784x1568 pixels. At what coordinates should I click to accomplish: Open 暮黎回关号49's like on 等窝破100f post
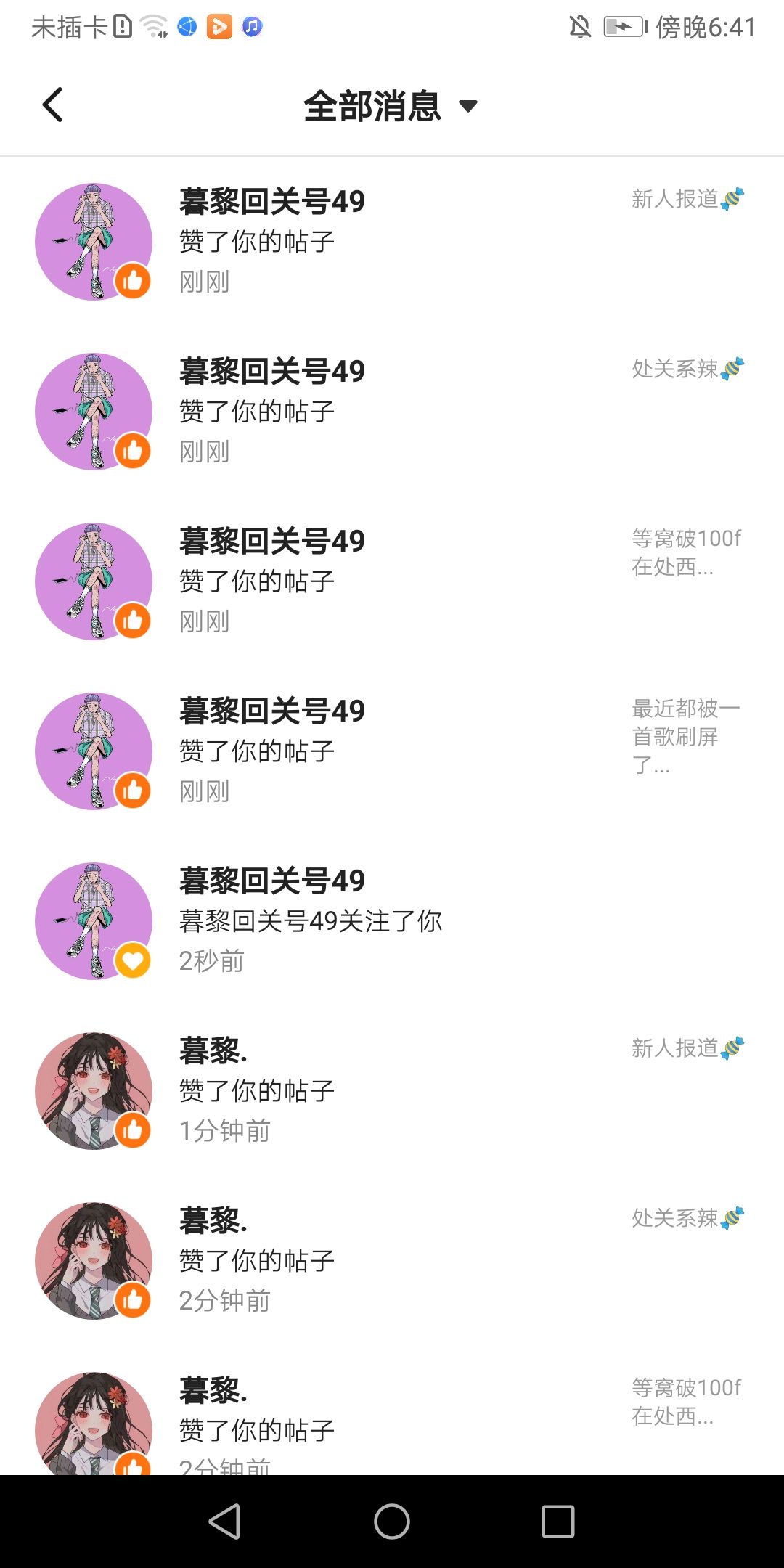392,581
